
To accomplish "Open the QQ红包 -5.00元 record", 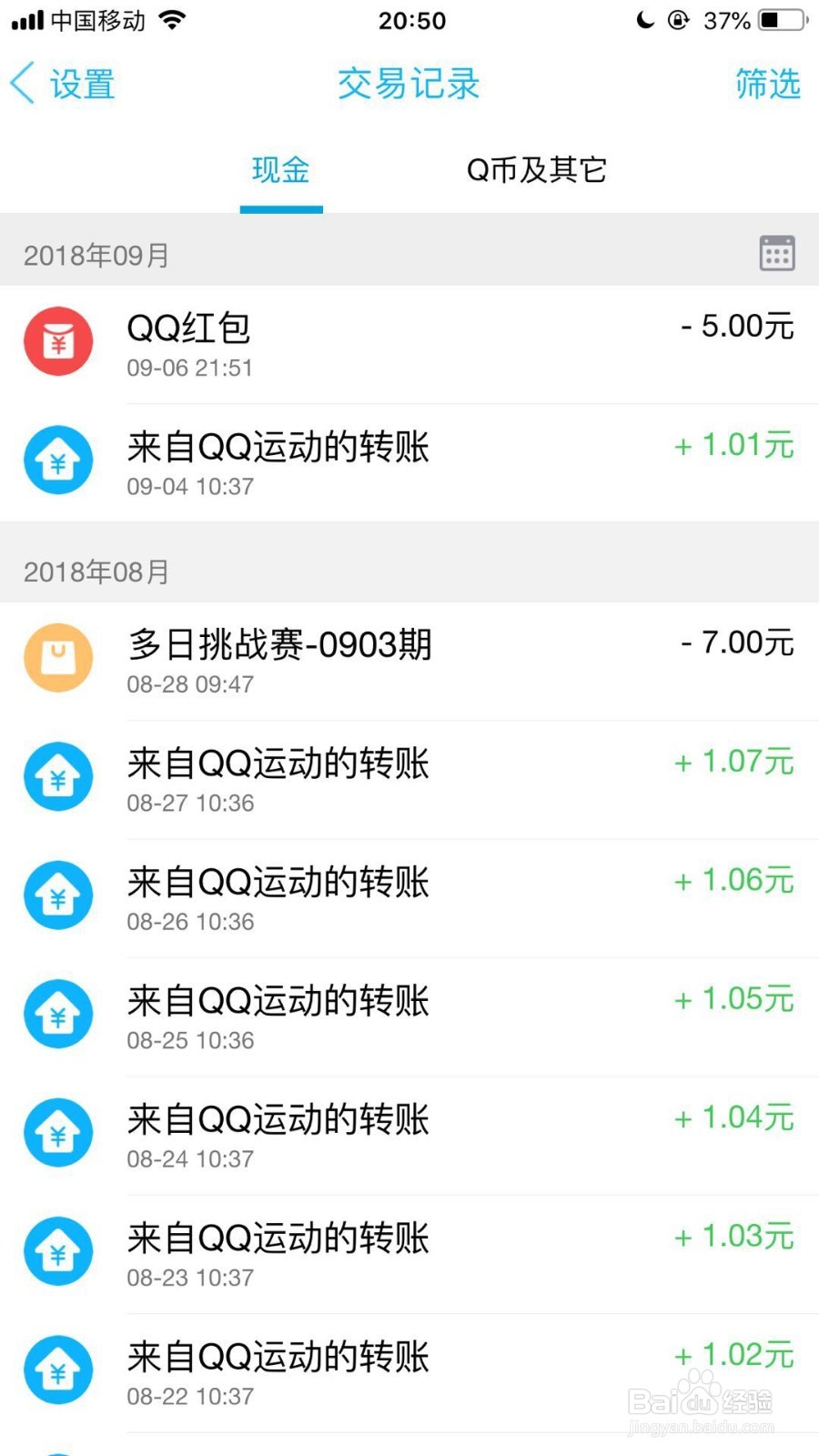I will pos(409,344).
